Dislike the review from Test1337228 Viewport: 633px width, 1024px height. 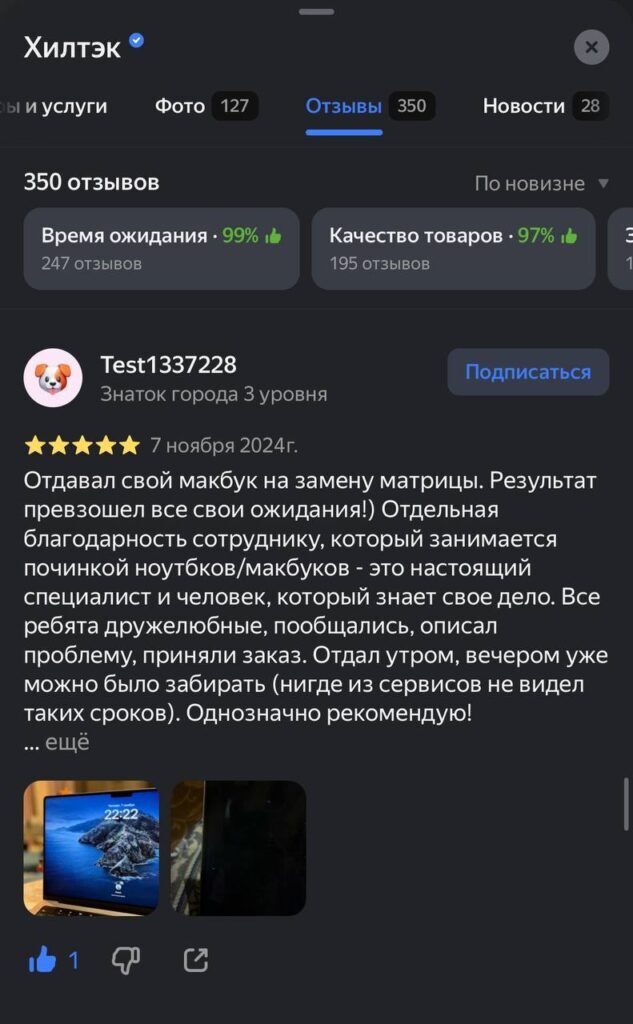125,961
